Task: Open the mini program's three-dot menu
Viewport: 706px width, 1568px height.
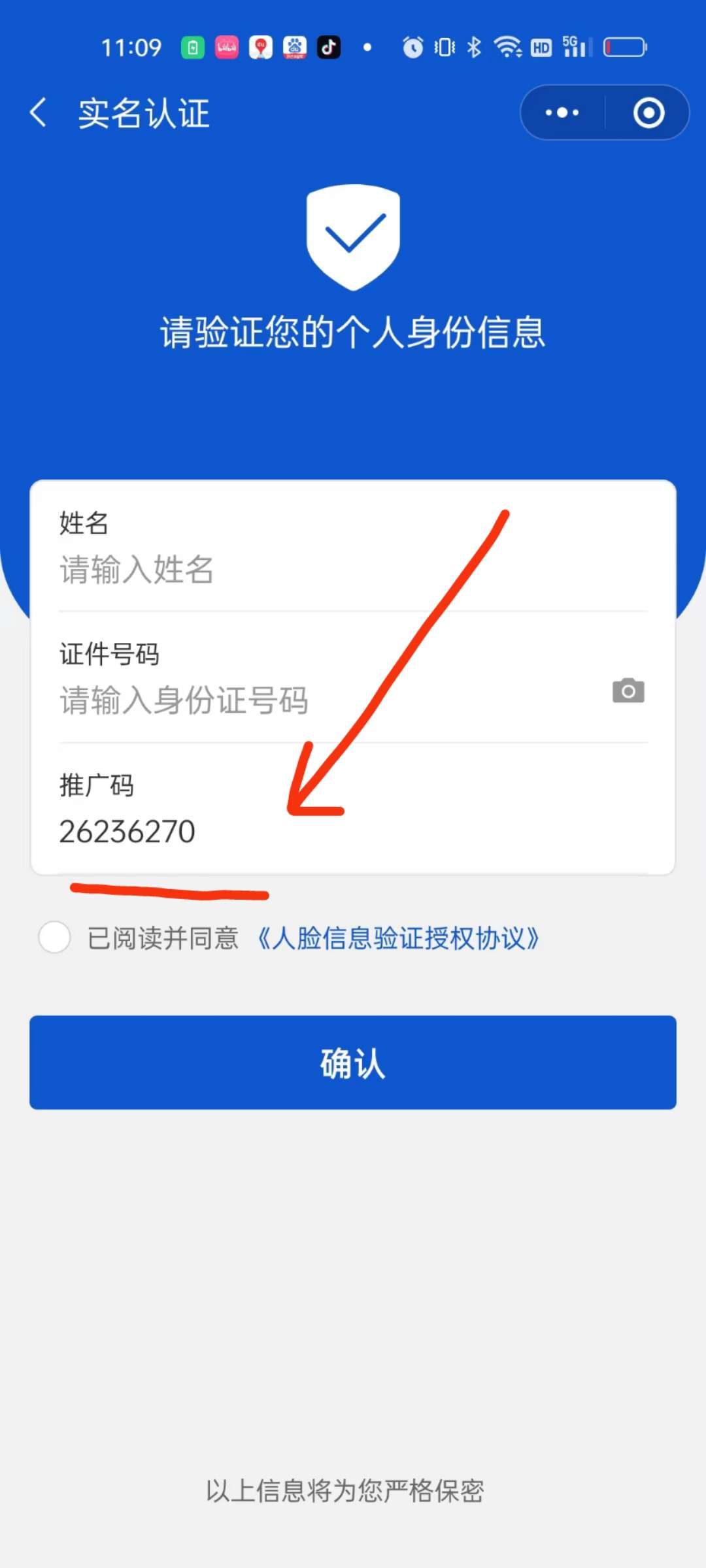Action: click(562, 112)
